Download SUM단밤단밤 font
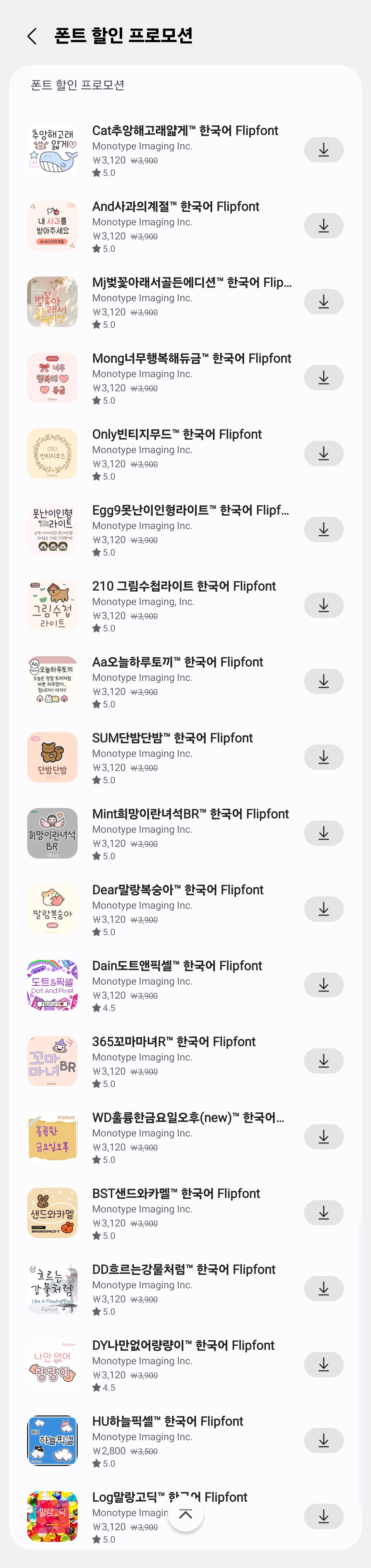Image resolution: width=371 pixels, height=1568 pixels. (x=324, y=757)
